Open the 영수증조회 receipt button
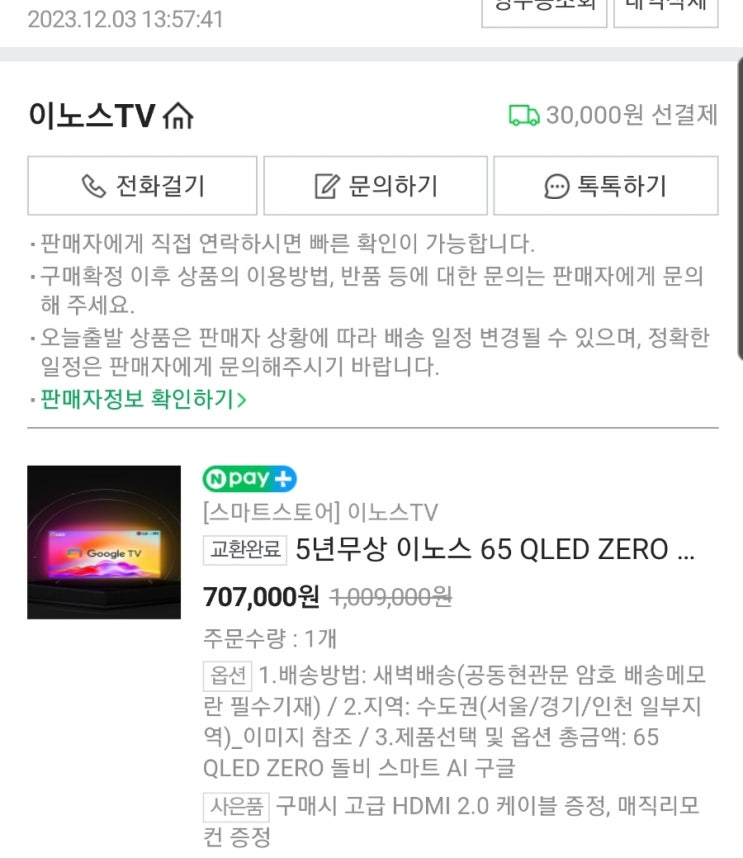 [544, 8]
